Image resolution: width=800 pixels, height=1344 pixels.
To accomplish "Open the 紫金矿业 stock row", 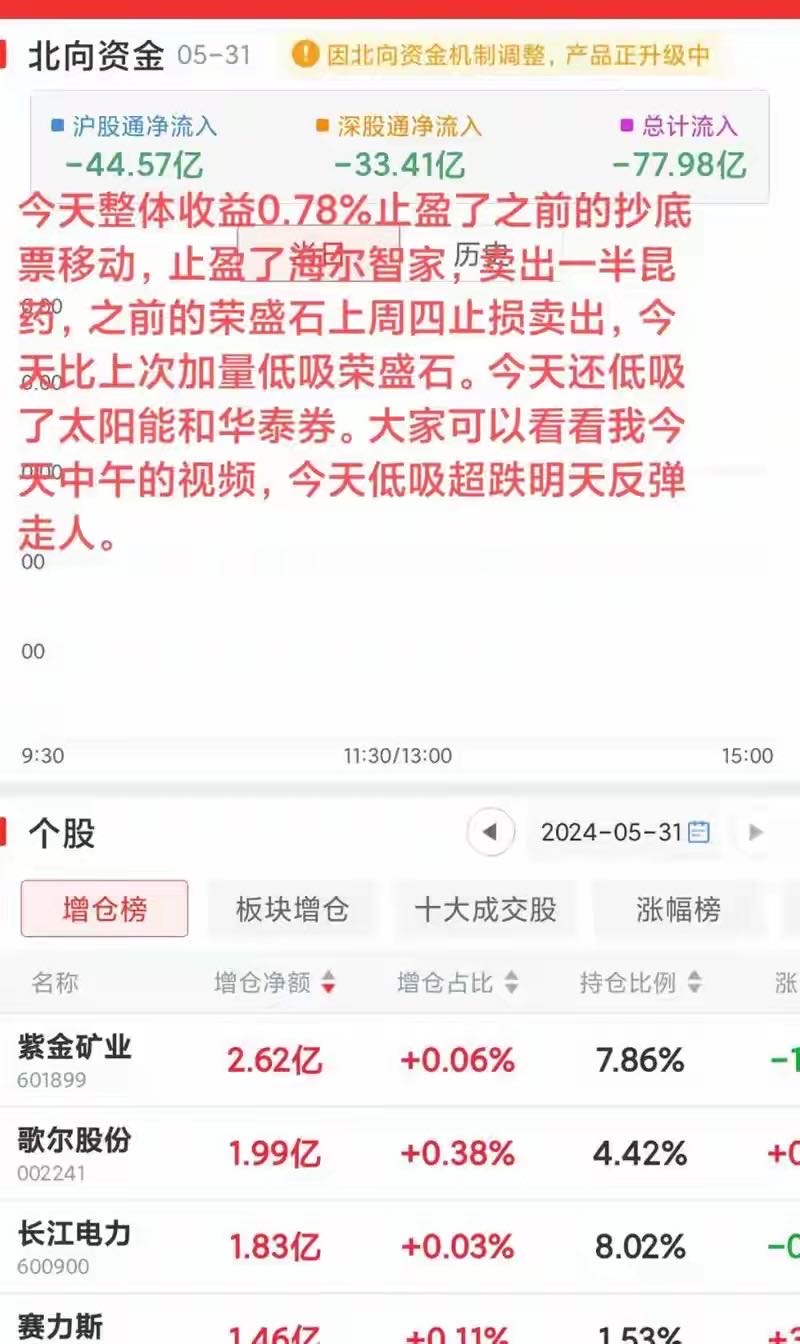I will point(75,1060).
